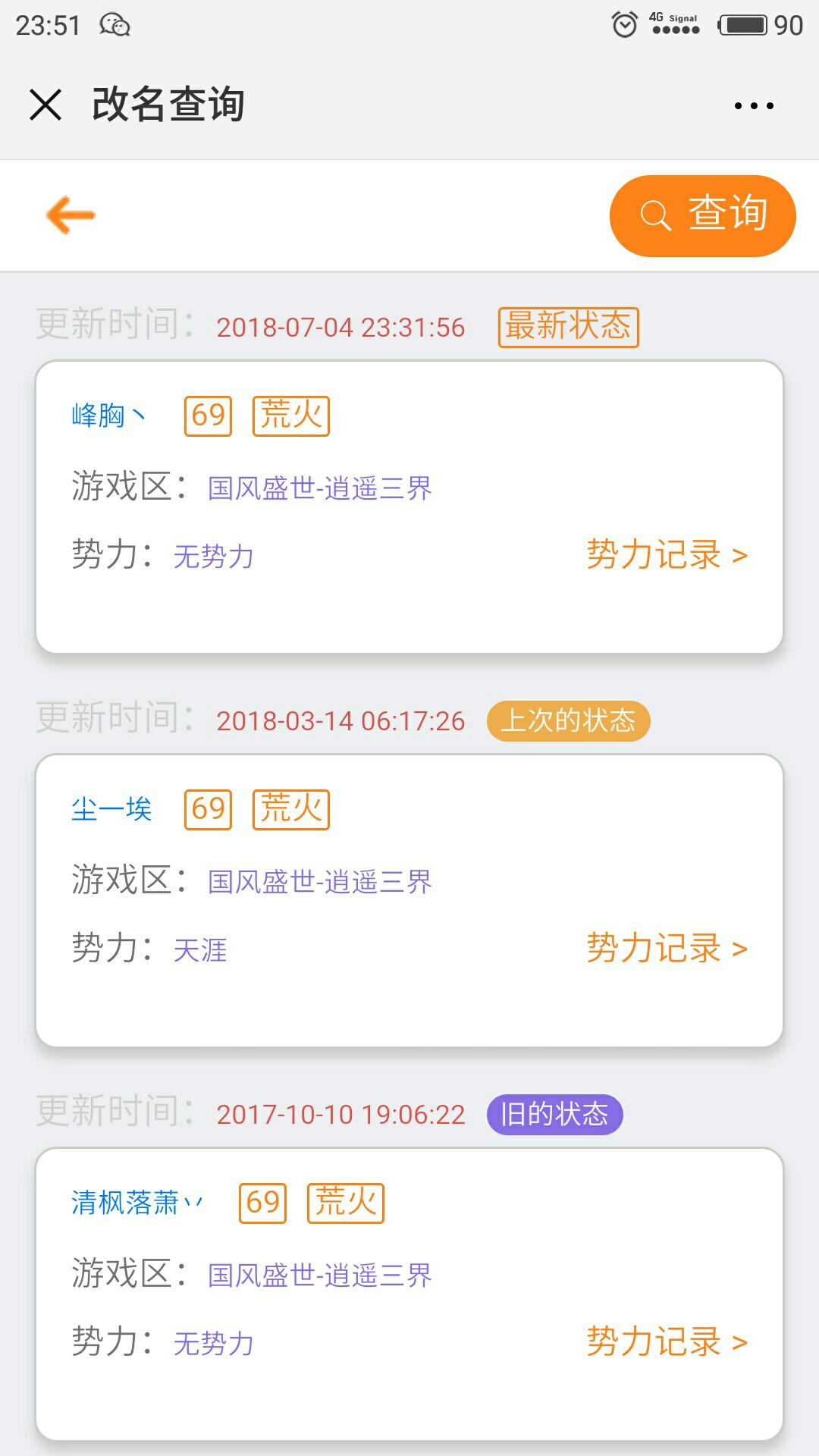Image resolution: width=819 pixels, height=1456 pixels.
Task: Go back with the orange arrow
Action: tap(71, 215)
